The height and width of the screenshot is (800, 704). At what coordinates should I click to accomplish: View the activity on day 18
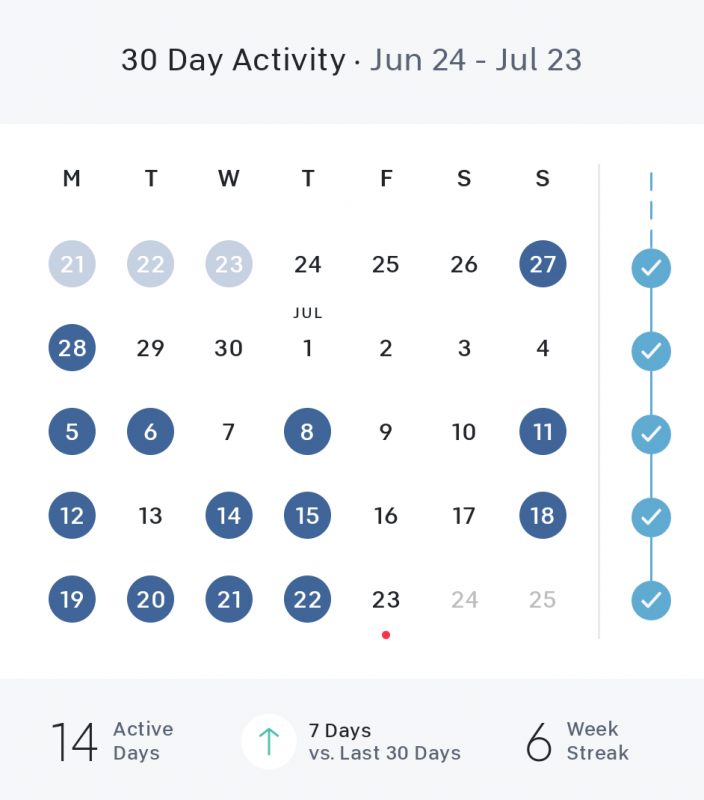click(x=542, y=516)
